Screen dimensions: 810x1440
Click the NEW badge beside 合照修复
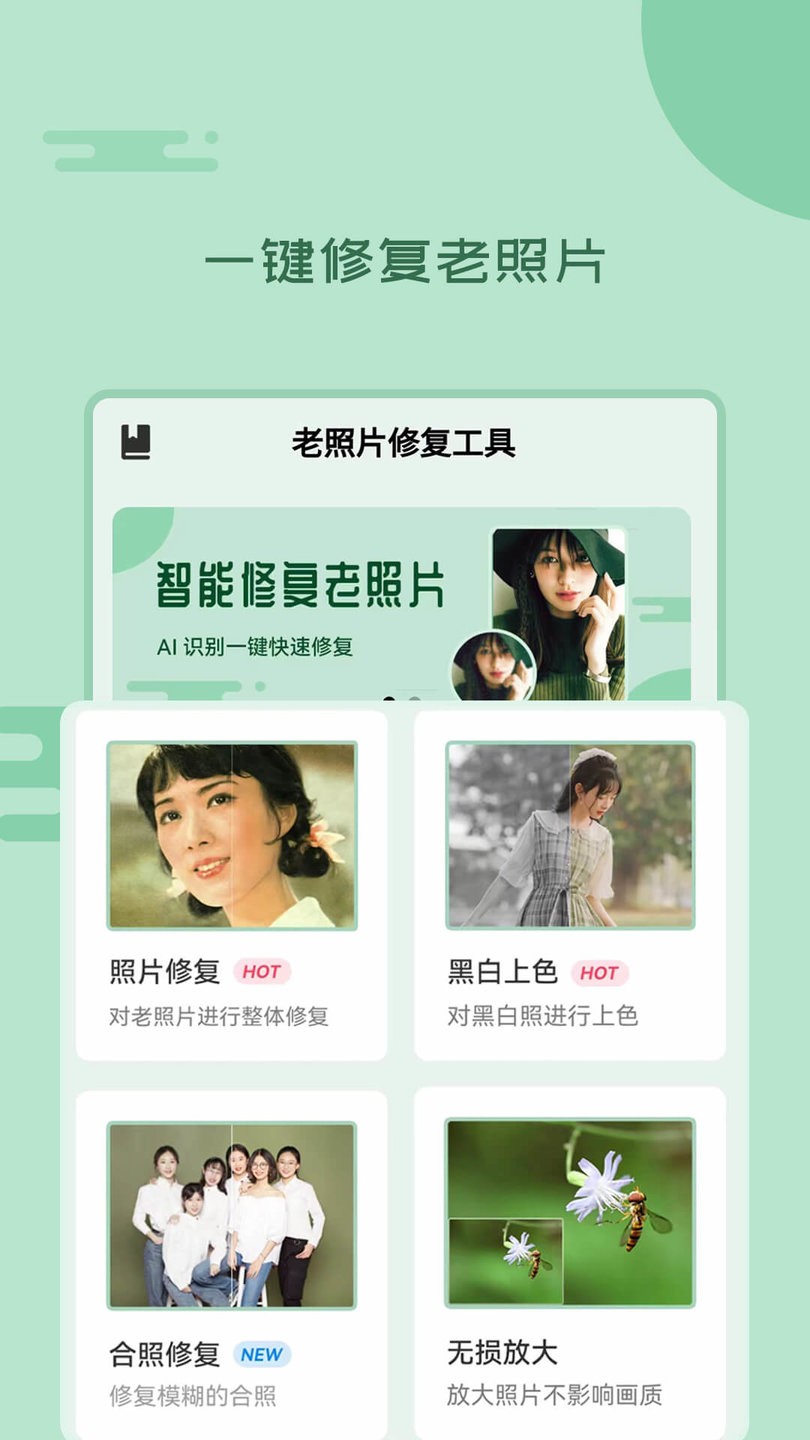262,1352
